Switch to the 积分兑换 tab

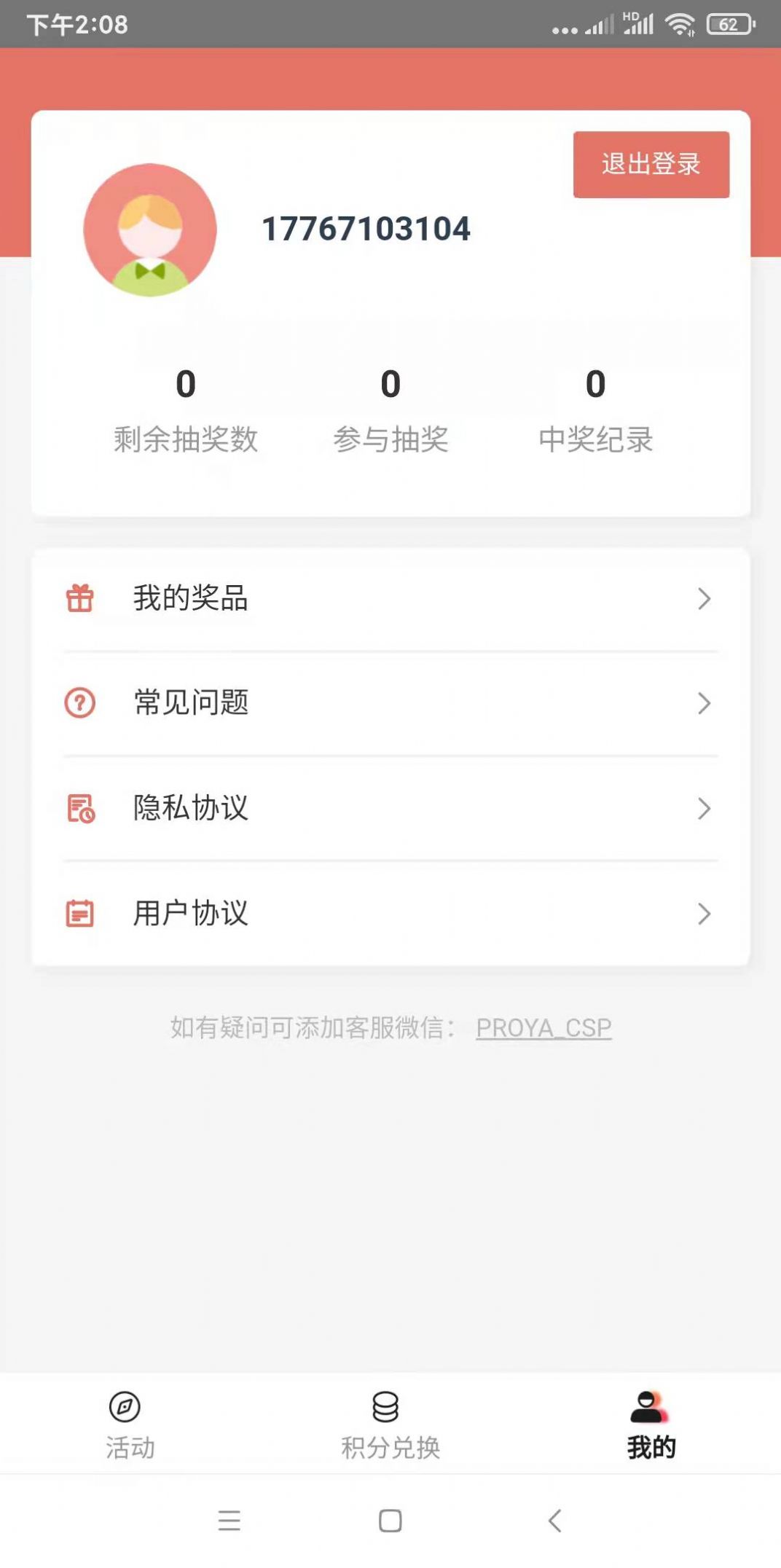tap(390, 1425)
